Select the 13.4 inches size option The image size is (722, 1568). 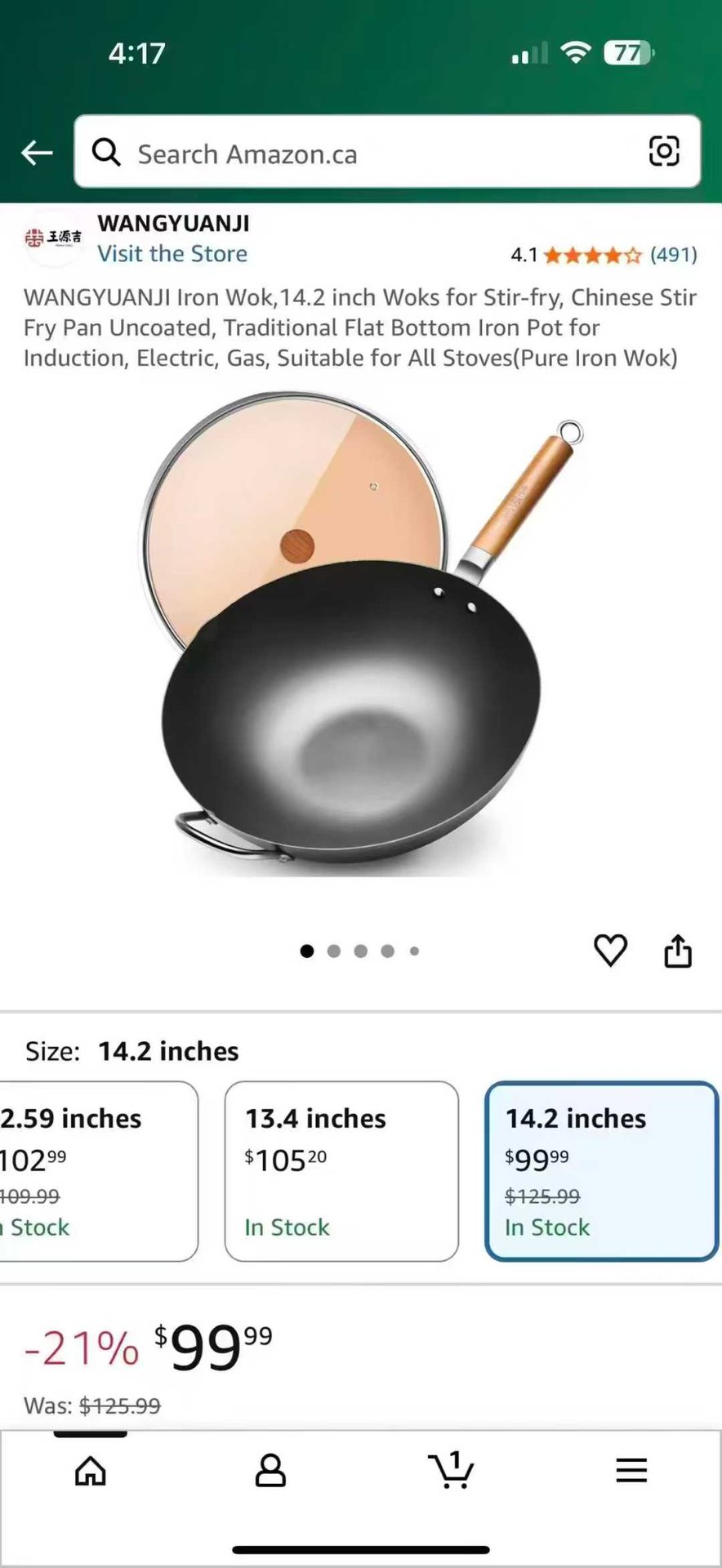[341, 1171]
